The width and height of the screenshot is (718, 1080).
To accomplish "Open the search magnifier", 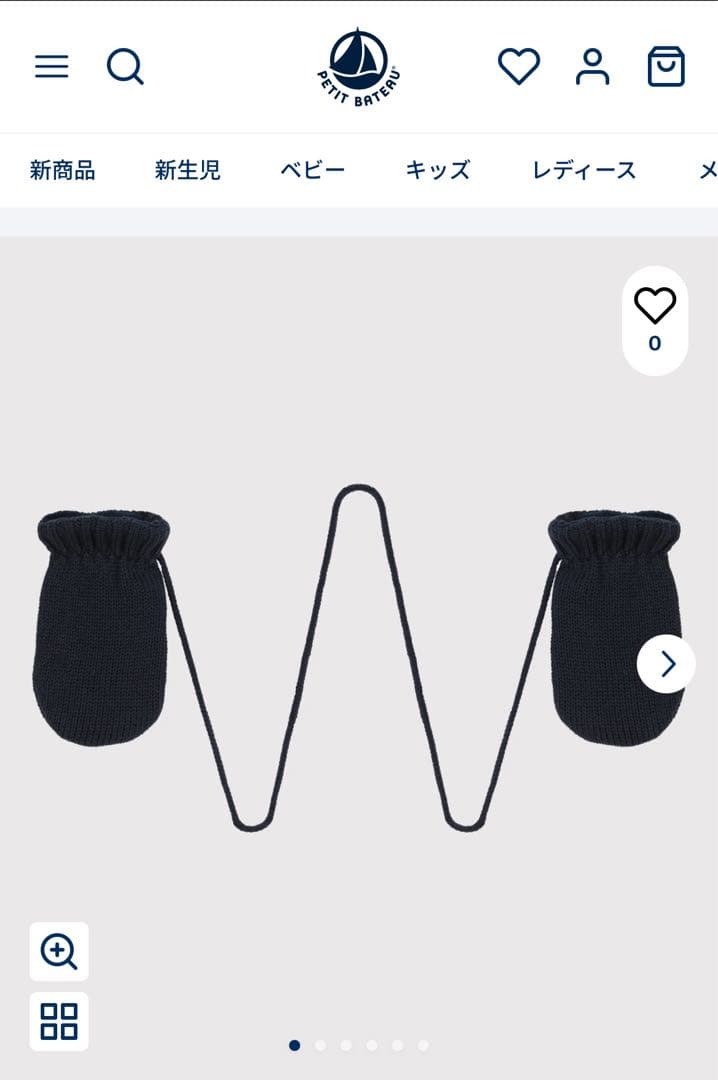I will click(125, 67).
